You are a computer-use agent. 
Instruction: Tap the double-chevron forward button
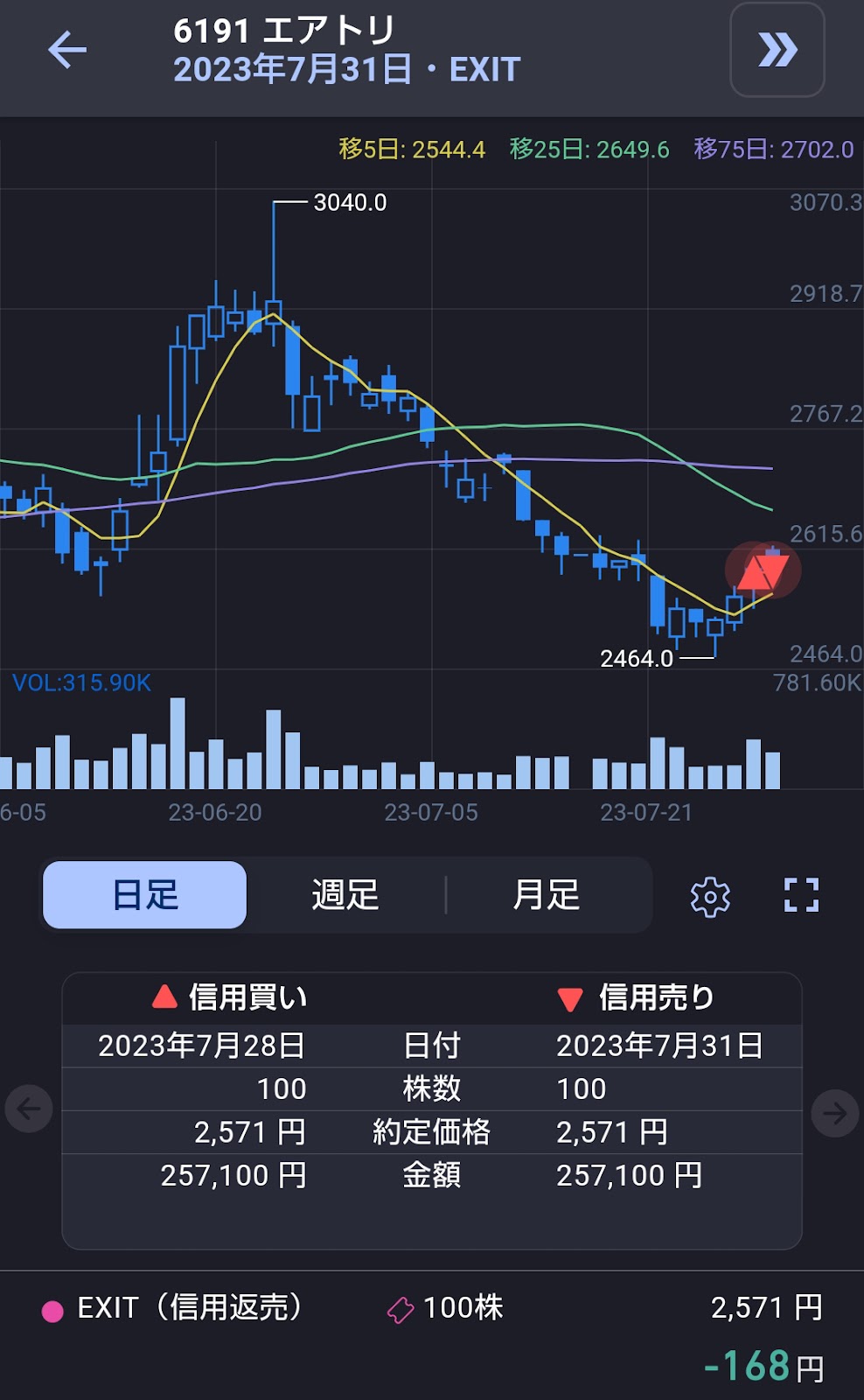(777, 50)
